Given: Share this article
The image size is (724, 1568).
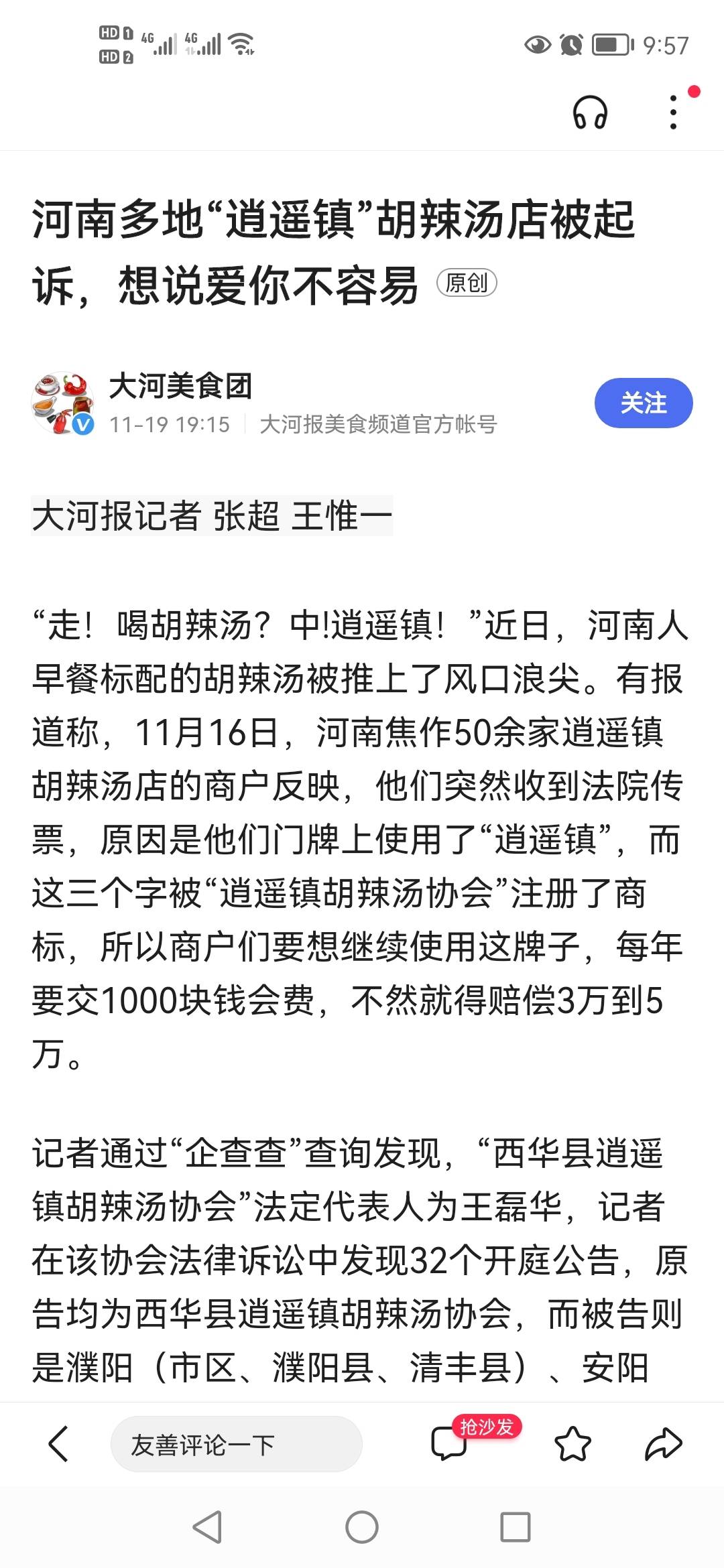Looking at the screenshot, I should [663, 1443].
